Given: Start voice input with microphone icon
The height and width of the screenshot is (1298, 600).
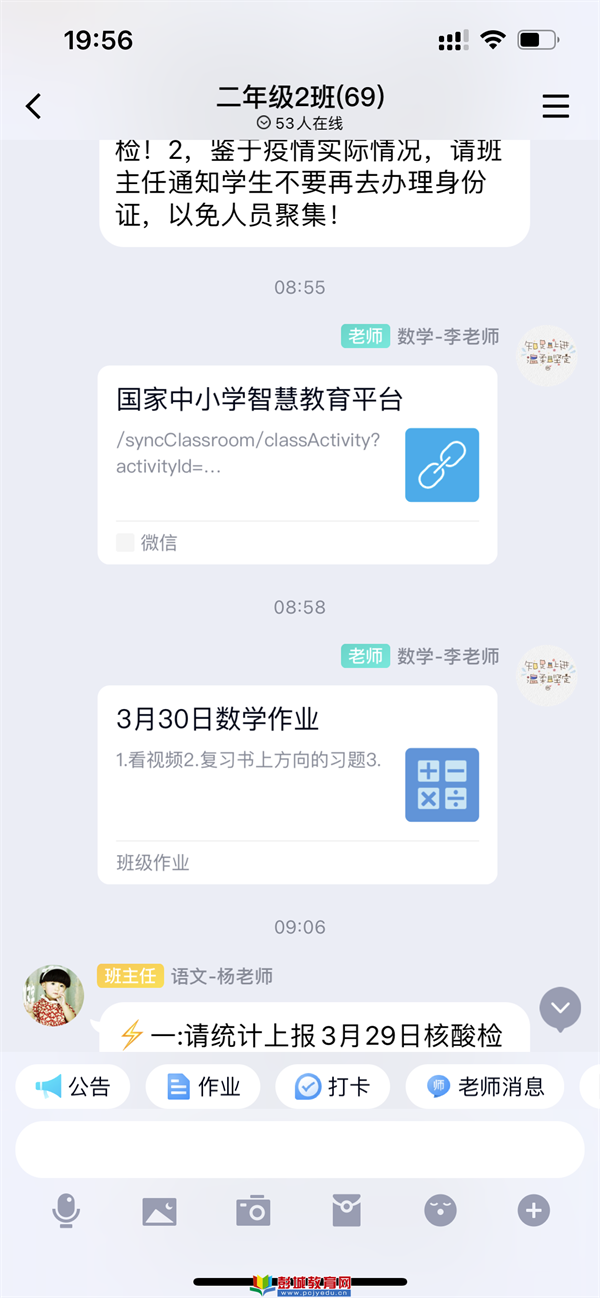Looking at the screenshot, I should pyautogui.click(x=66, y=1211).
